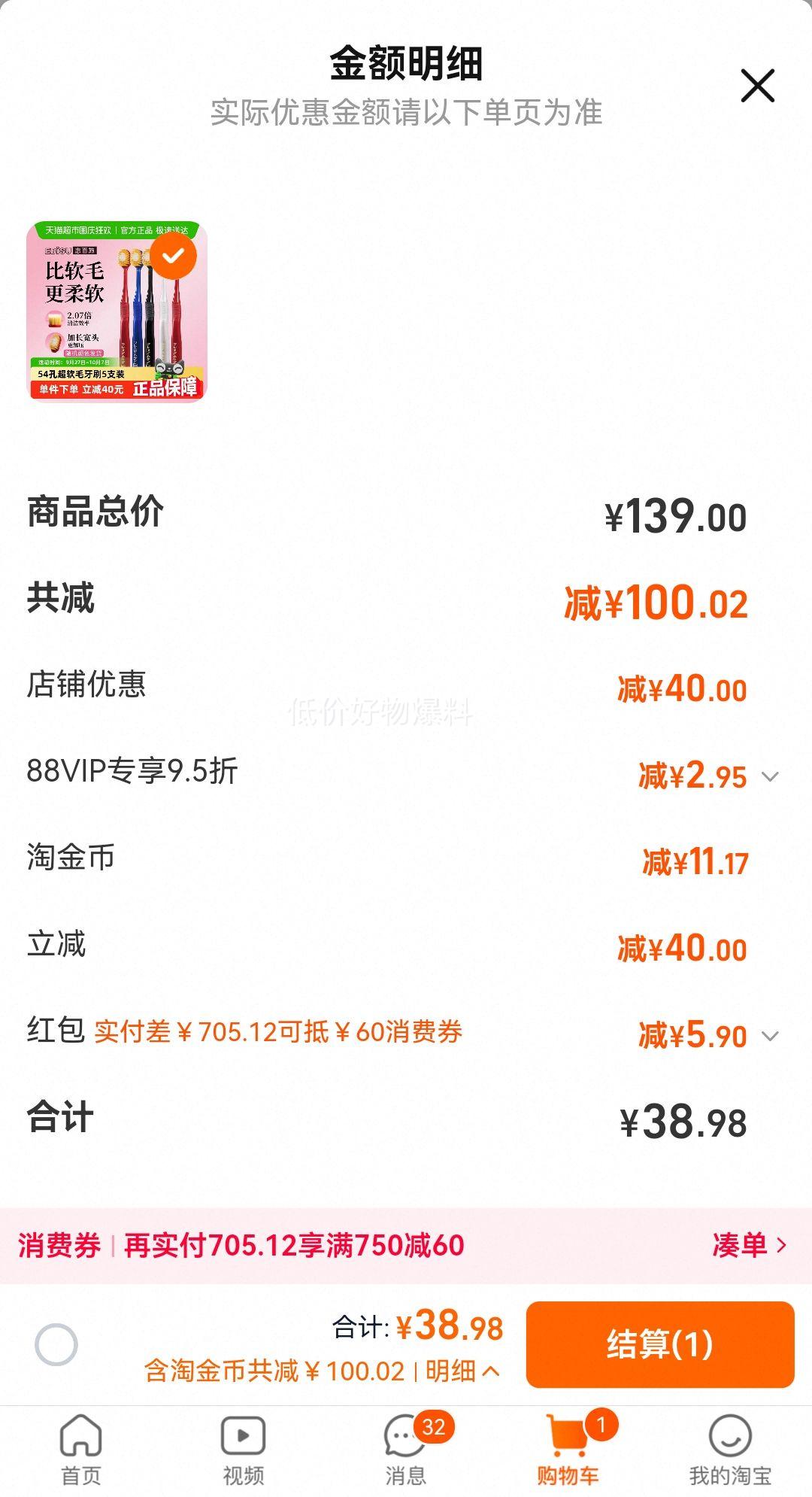Expand the 红包 discount details
Screen dimensions: 812x1497
770,1036
